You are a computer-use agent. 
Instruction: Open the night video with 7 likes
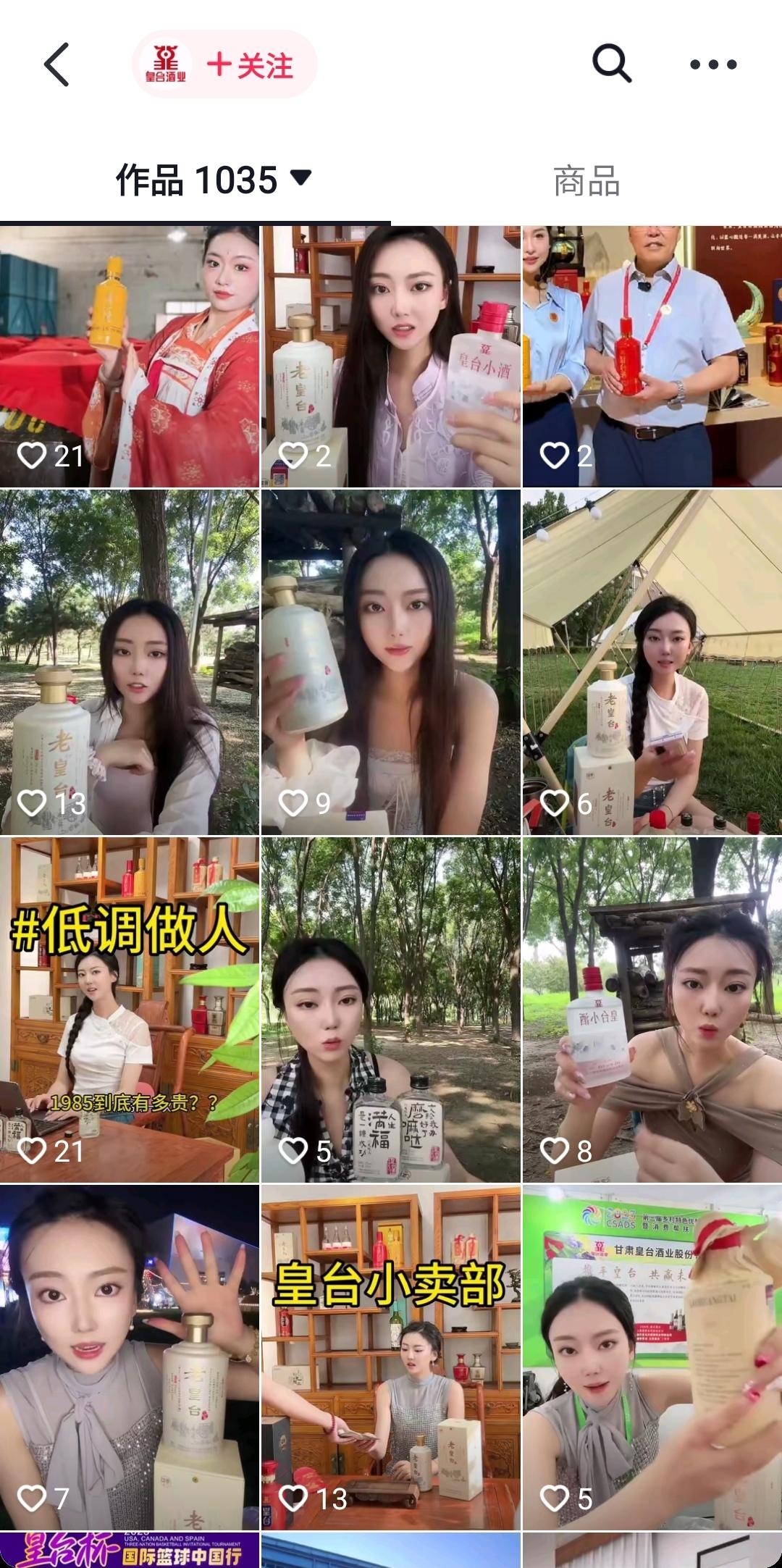click(130, 1357)
